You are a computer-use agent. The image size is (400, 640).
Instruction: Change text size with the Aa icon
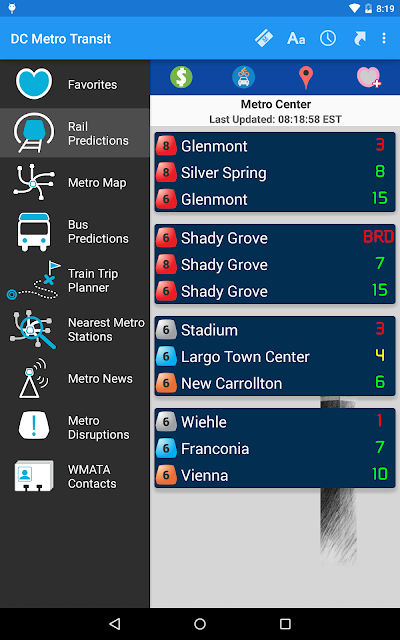[x=296, y=39]
